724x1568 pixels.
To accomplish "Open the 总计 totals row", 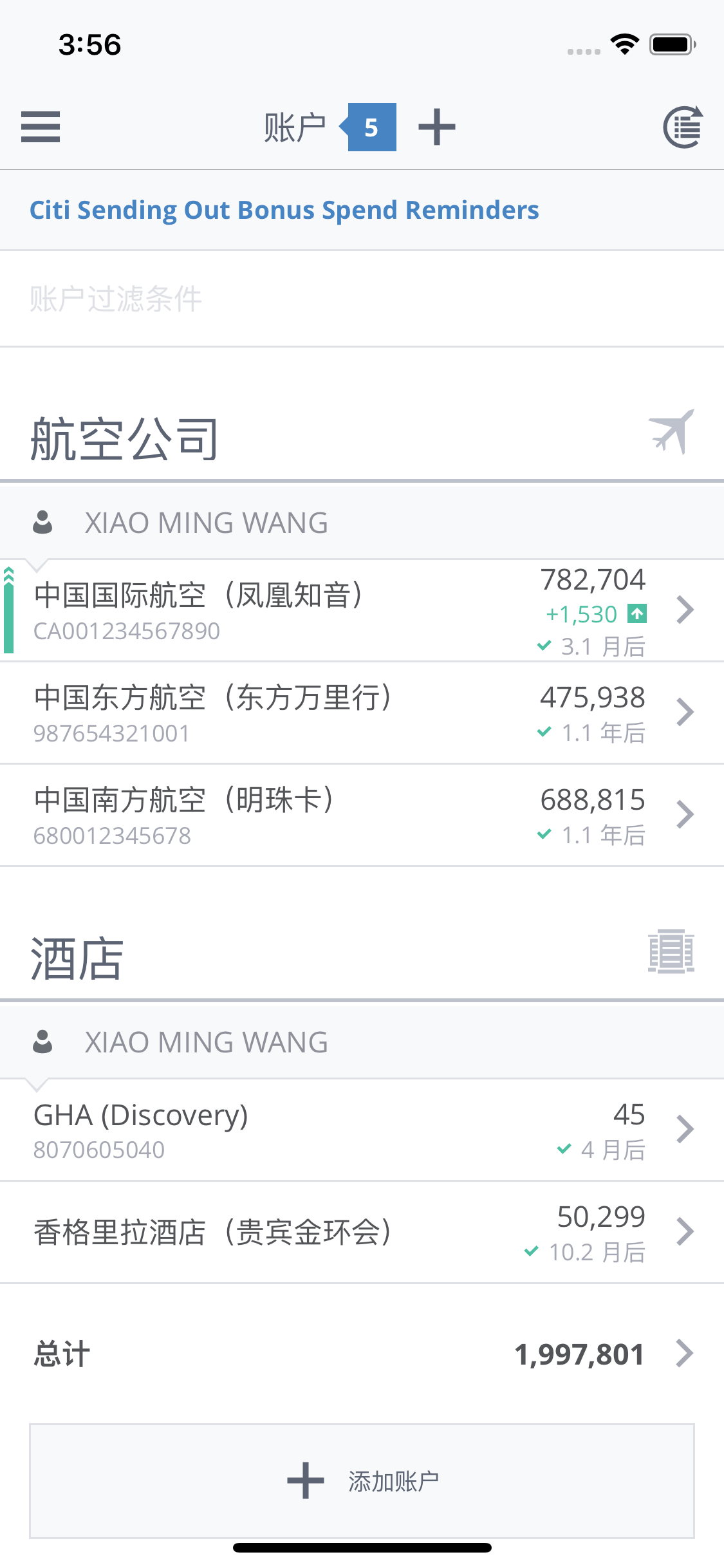I will [x=362, y=1354].
